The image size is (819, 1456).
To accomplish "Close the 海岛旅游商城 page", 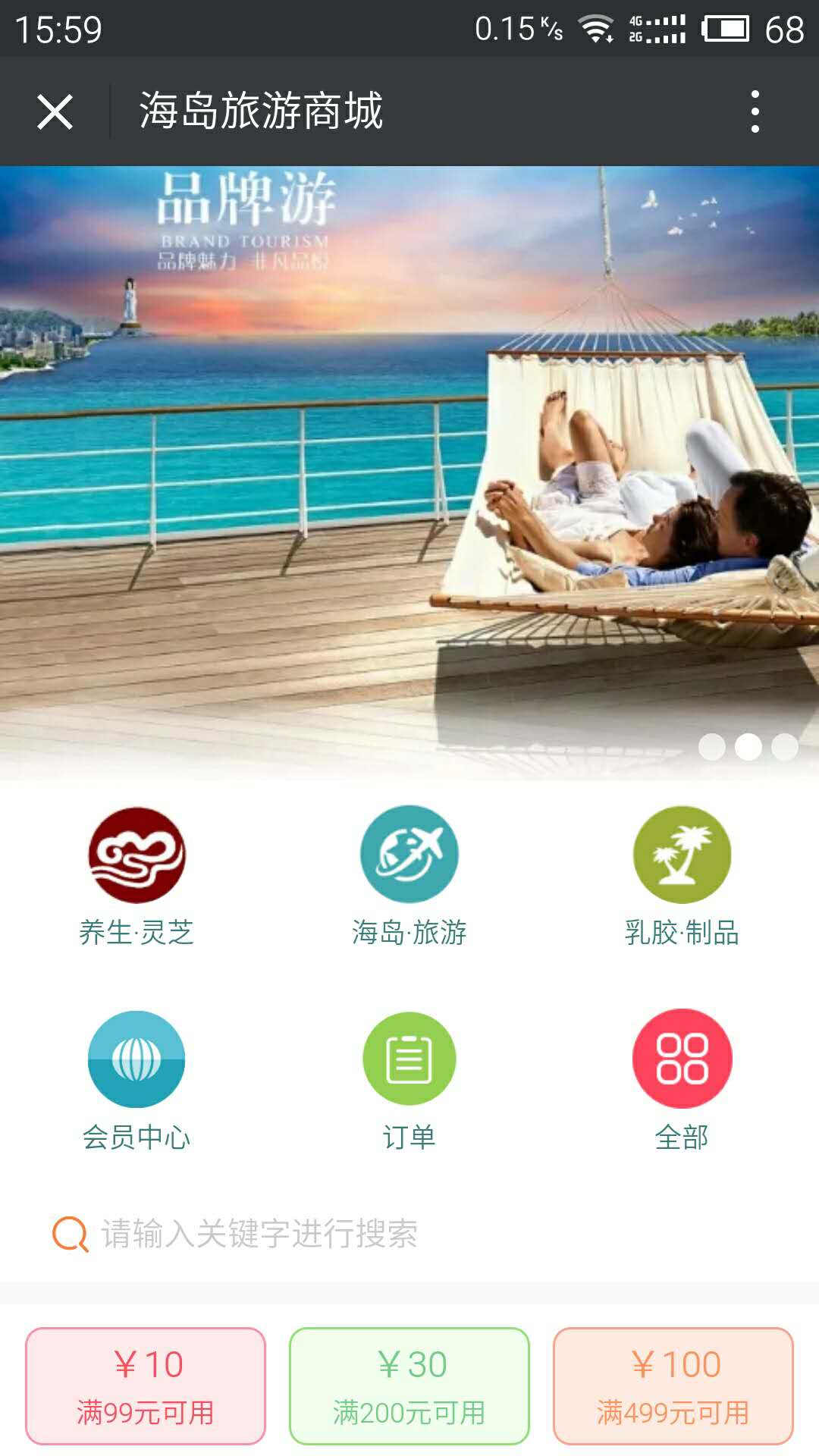I will pos(55,112).
